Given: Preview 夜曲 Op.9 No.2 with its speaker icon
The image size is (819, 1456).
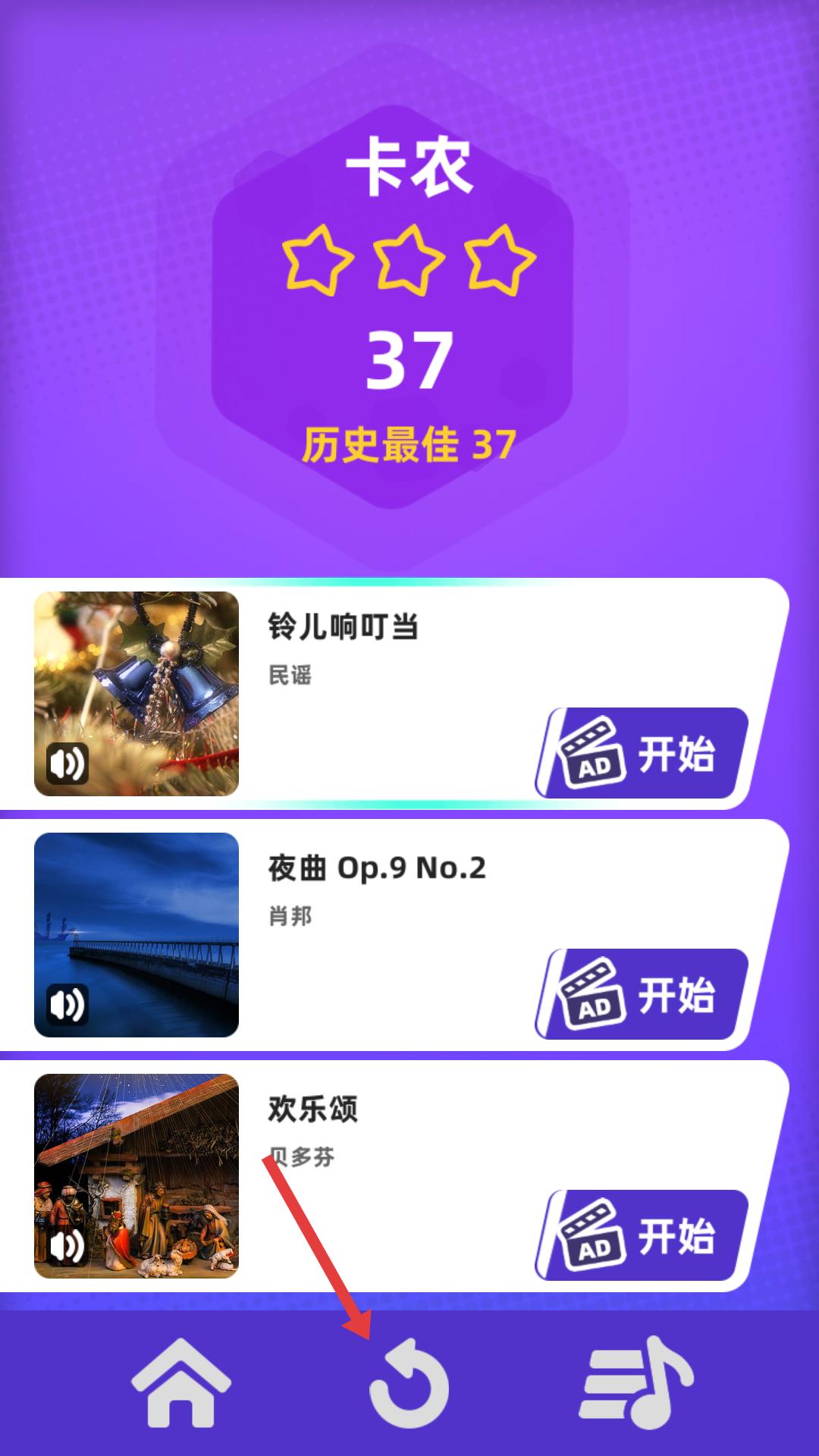Looking at the screenshot, I should (67, 1005).
